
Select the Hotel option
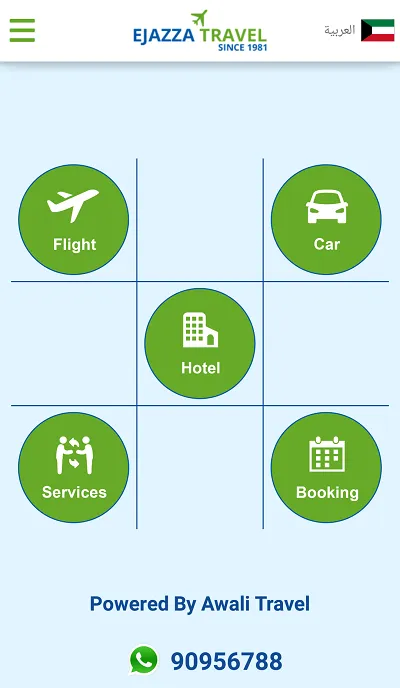[200, 343]
